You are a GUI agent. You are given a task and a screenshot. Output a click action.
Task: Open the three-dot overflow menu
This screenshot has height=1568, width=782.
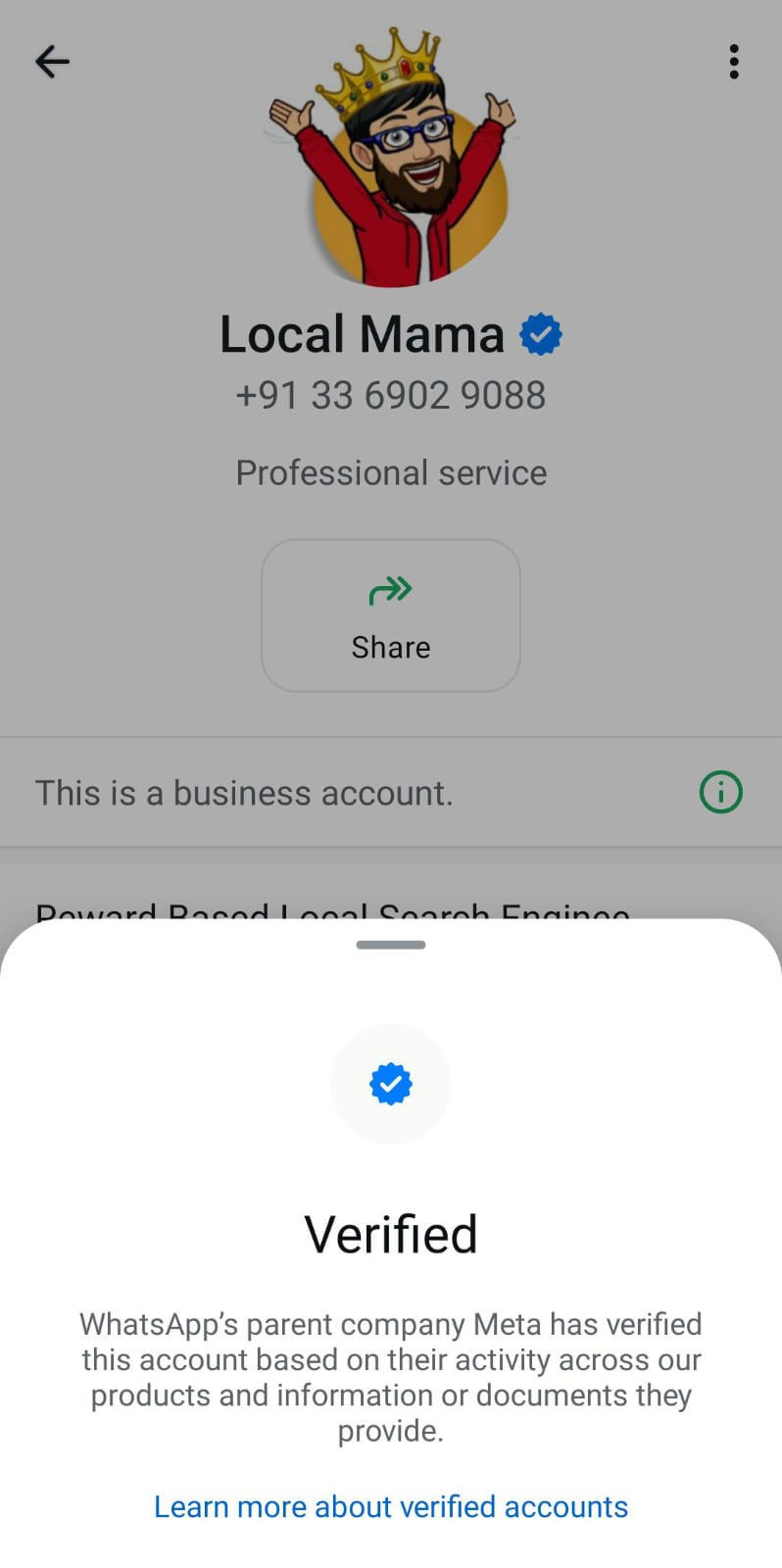[733, 62]
